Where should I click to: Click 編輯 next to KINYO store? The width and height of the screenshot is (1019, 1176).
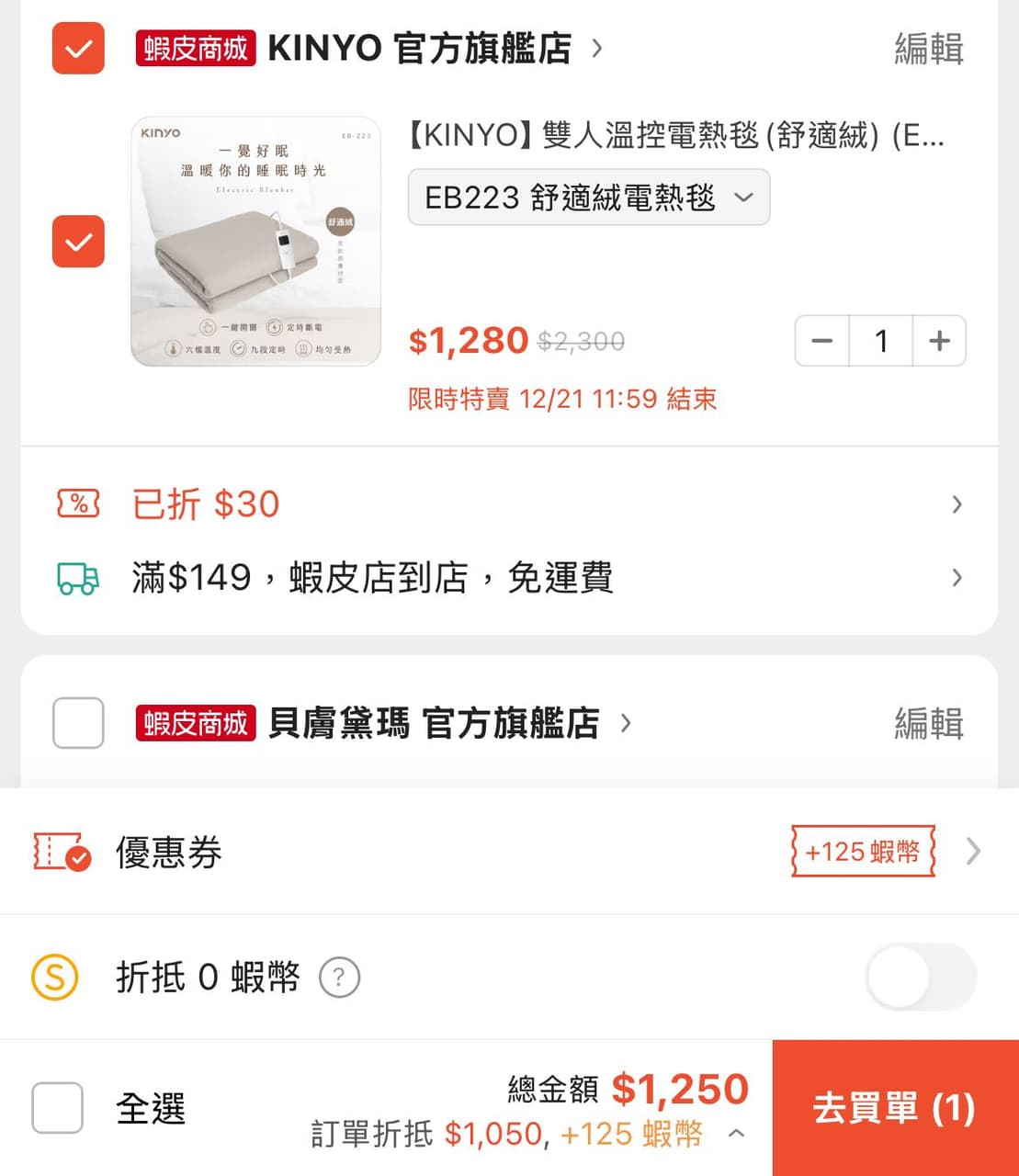point(927,49)
